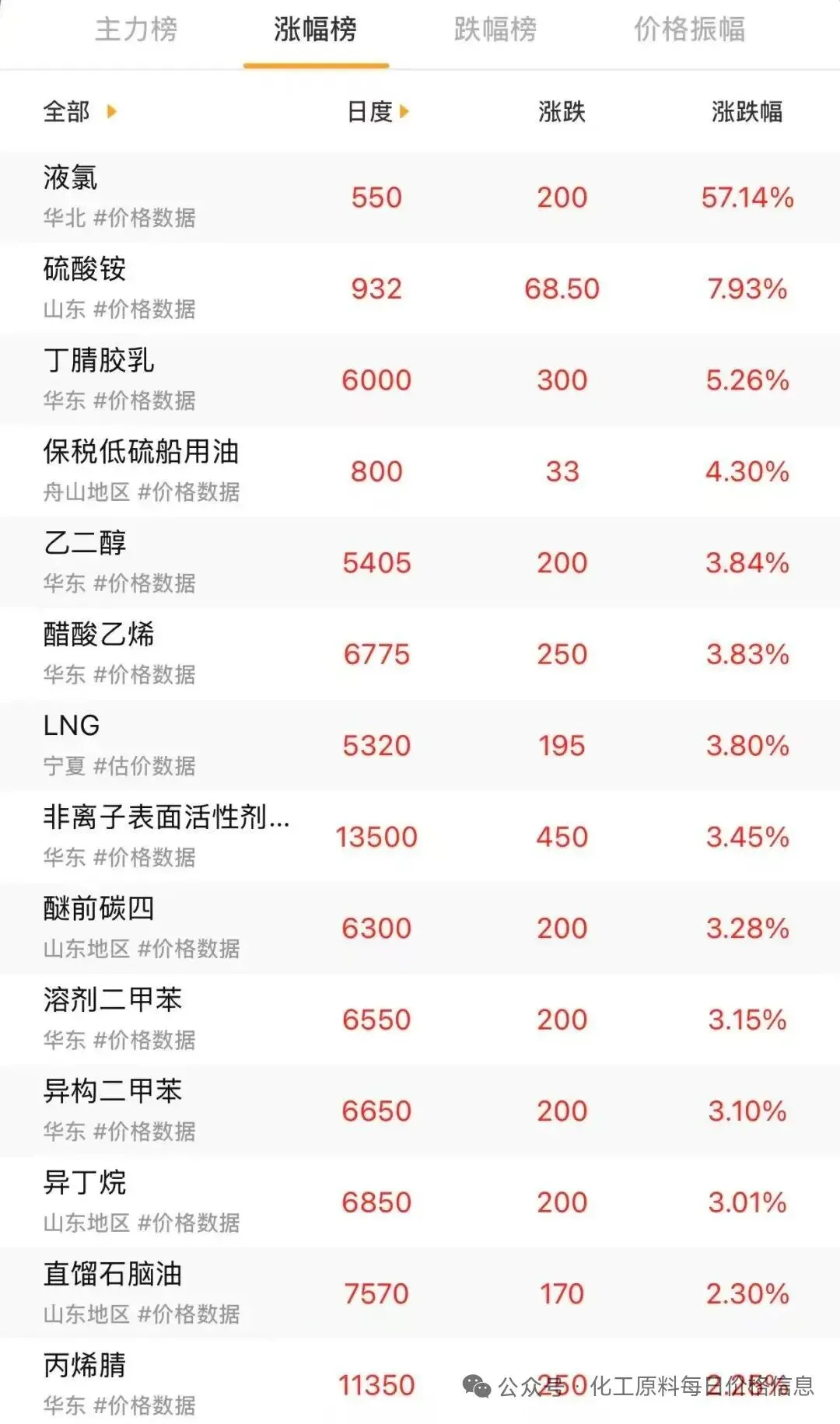View 直馏石脑油 details
840x1424 pixels.
point(420,1293)
